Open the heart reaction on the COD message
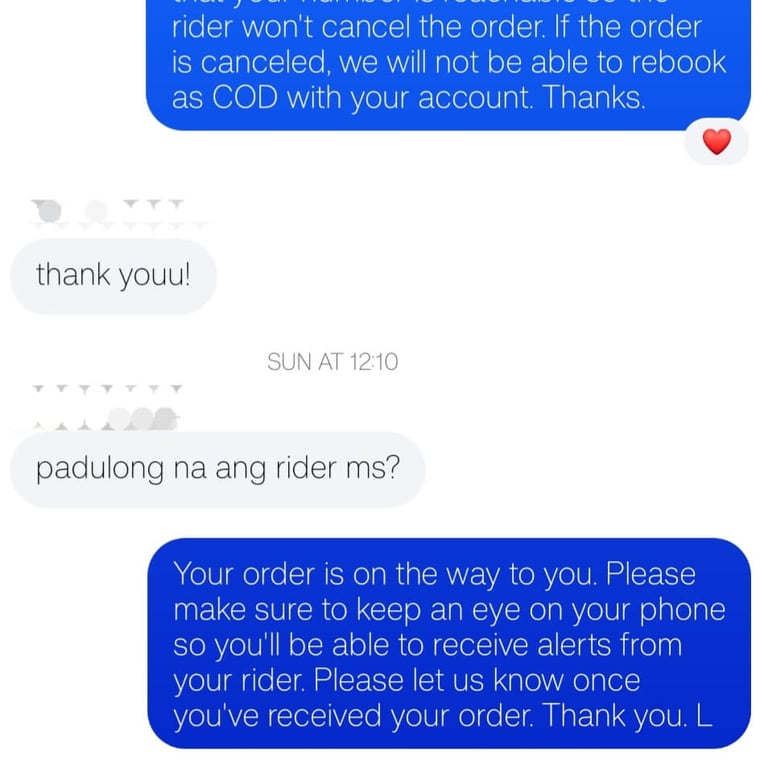Screen dimensions: 768x768 (x=716, y=142)
